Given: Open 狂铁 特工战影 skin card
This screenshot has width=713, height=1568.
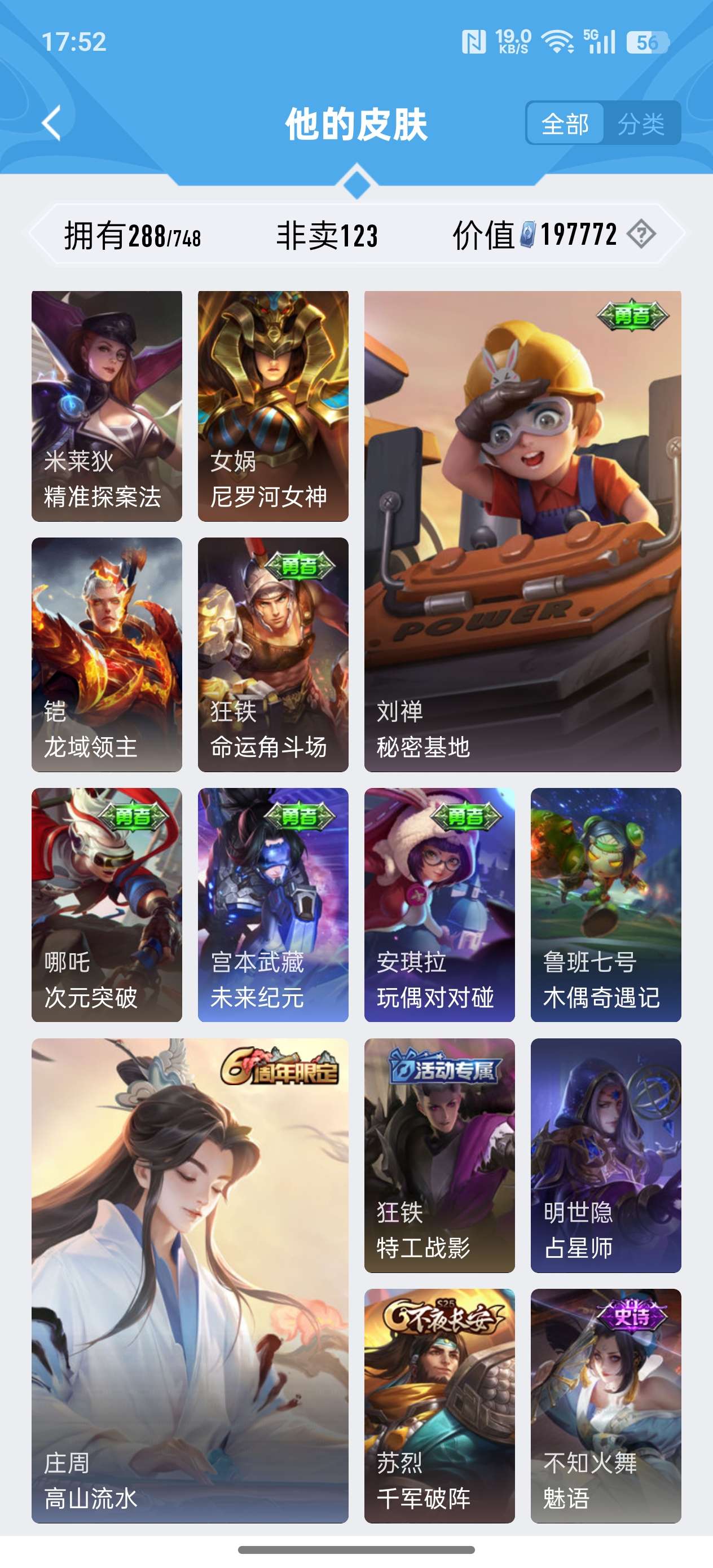Looking at the screenshot, I should 439,1155.
